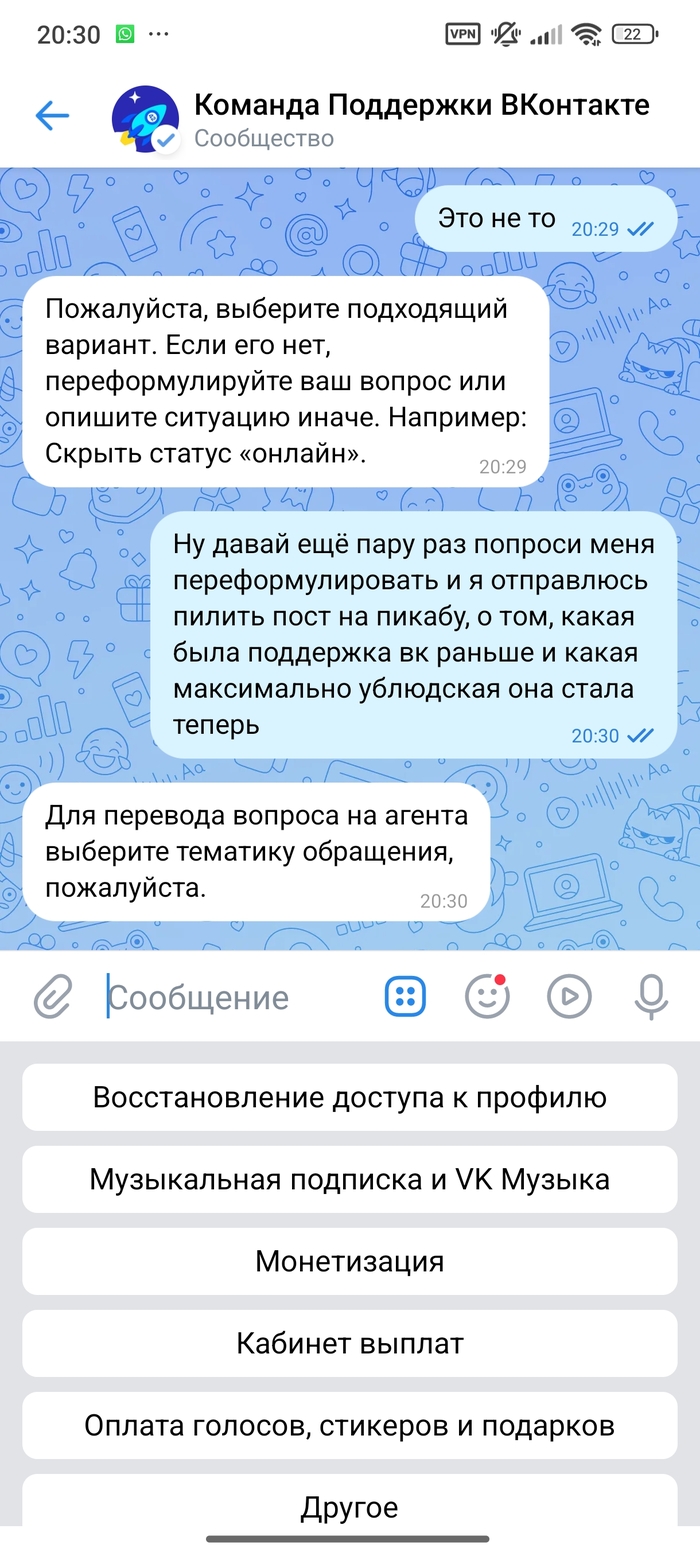The width and height of the screenshot is (700, 1556).
Task: Choose Восстановление доступа к профилю
Action: pyautogui.click(x=350, y=1097)
